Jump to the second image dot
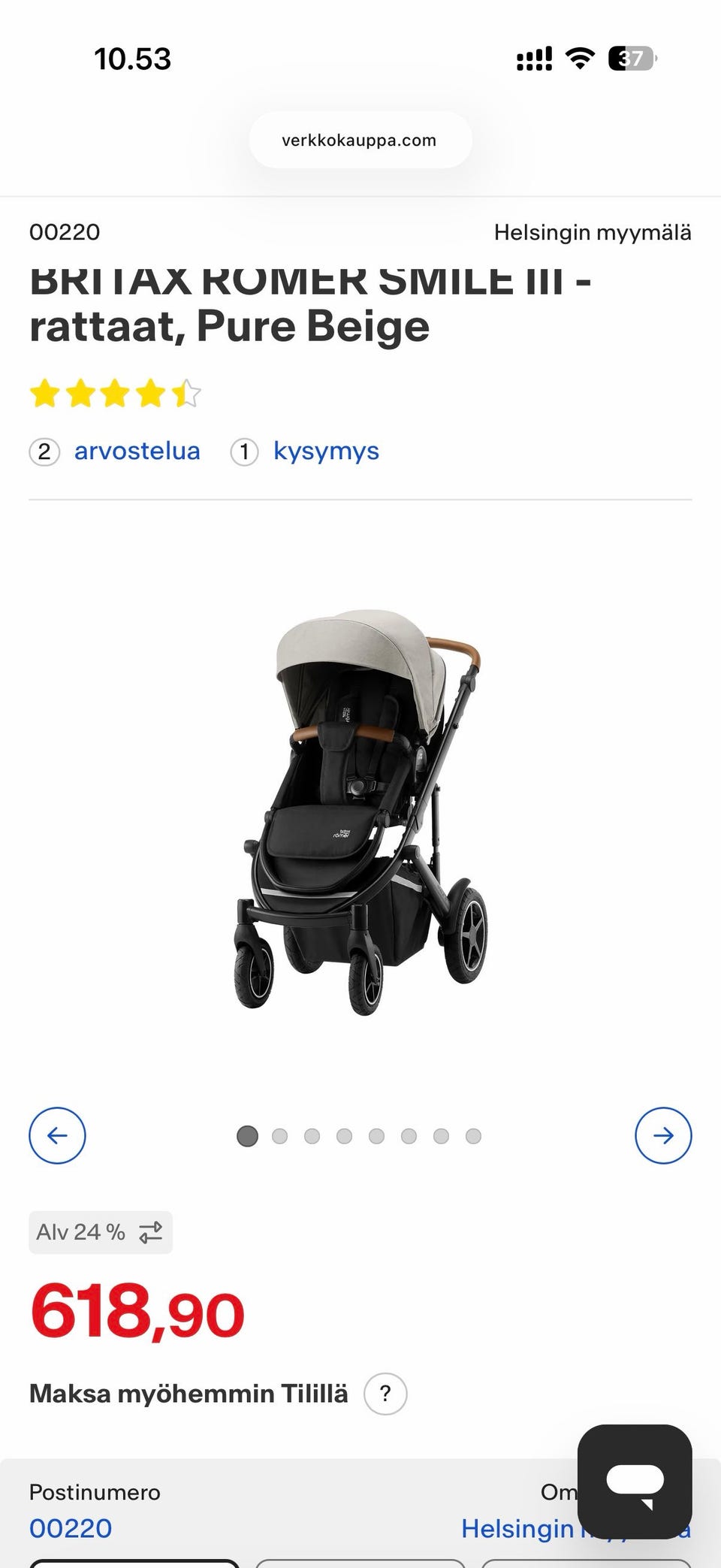Viewport: 721px width, 1568px height. (x=279, y=1136)
